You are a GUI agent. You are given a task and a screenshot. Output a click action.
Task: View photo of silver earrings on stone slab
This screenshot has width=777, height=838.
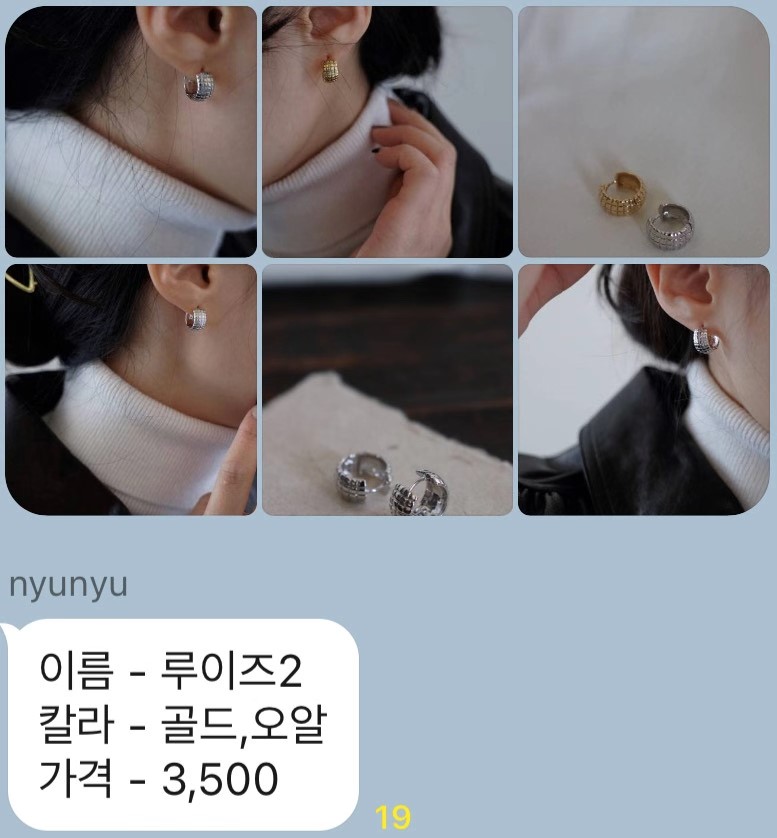tap(387, 390)
